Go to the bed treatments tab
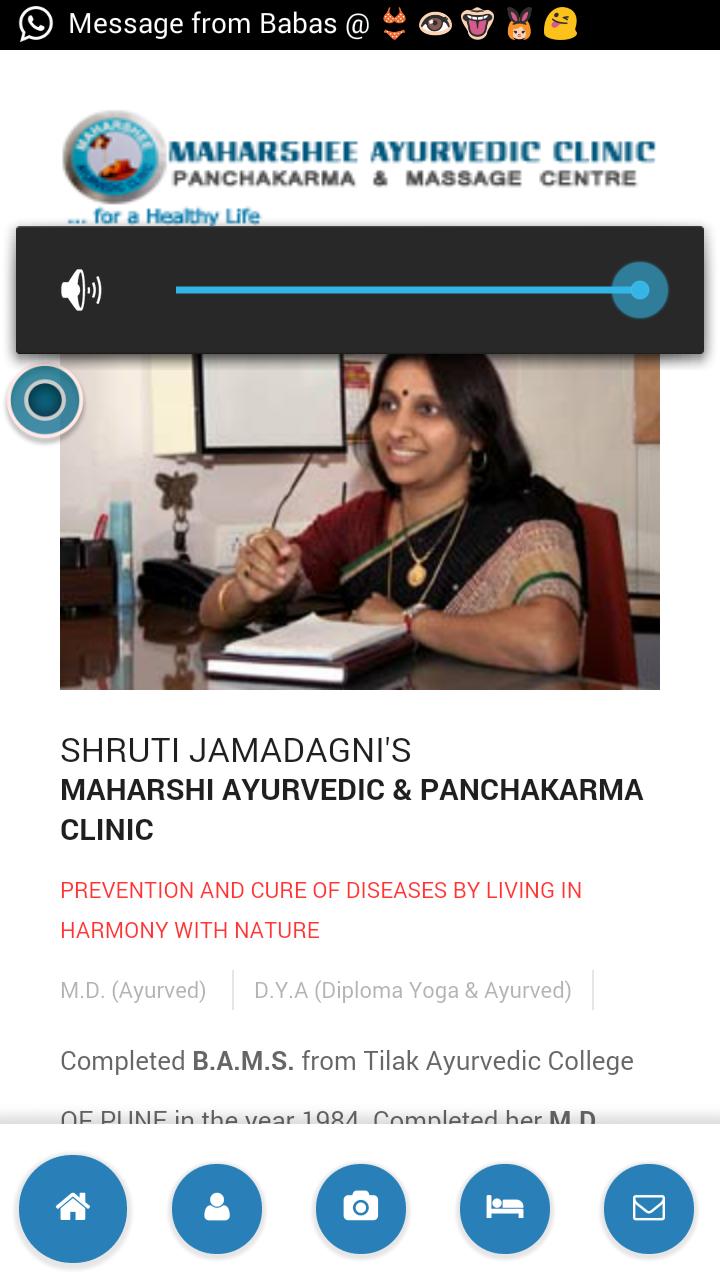The height and width of the screenshot is (1280, 720). click(505, 1208)
